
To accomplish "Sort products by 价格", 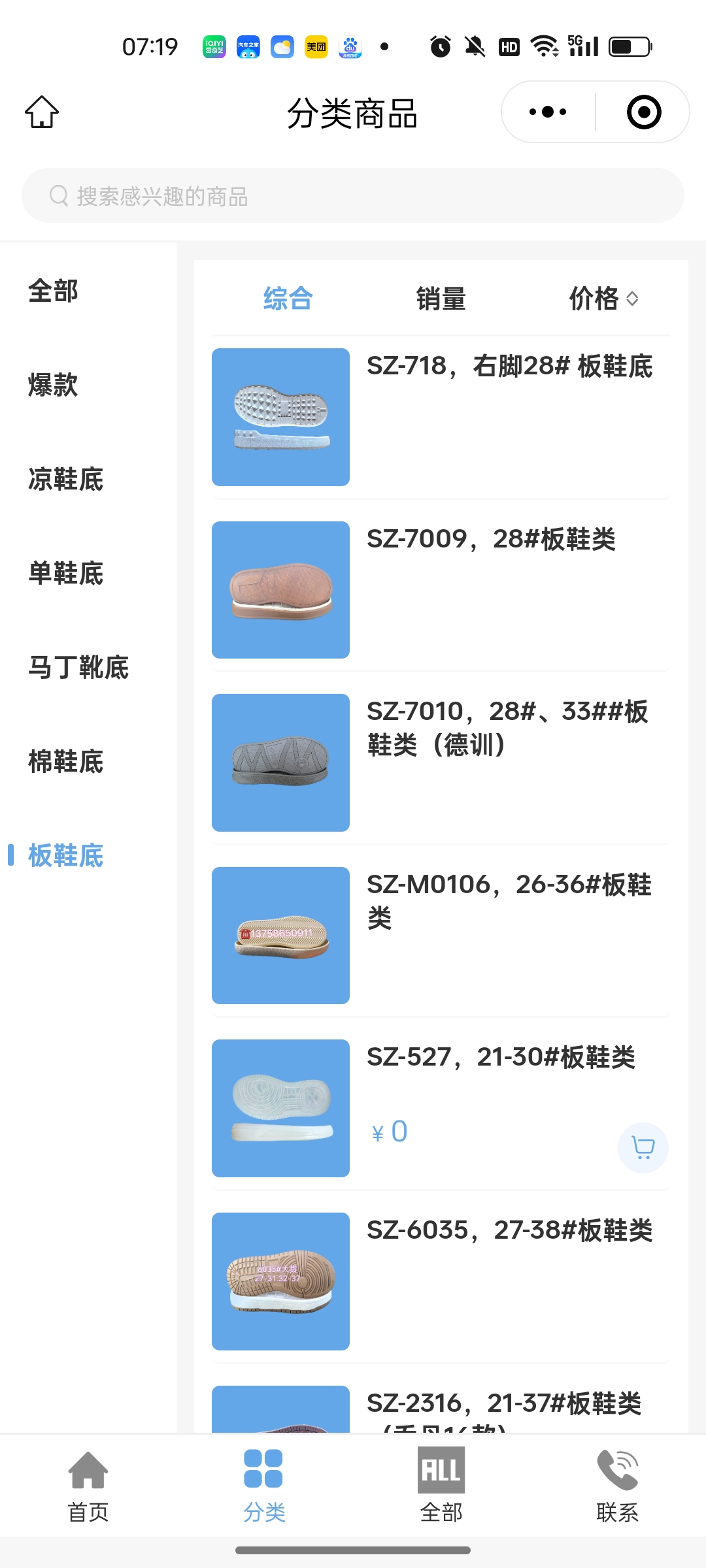I will click(x=603, y=299).
